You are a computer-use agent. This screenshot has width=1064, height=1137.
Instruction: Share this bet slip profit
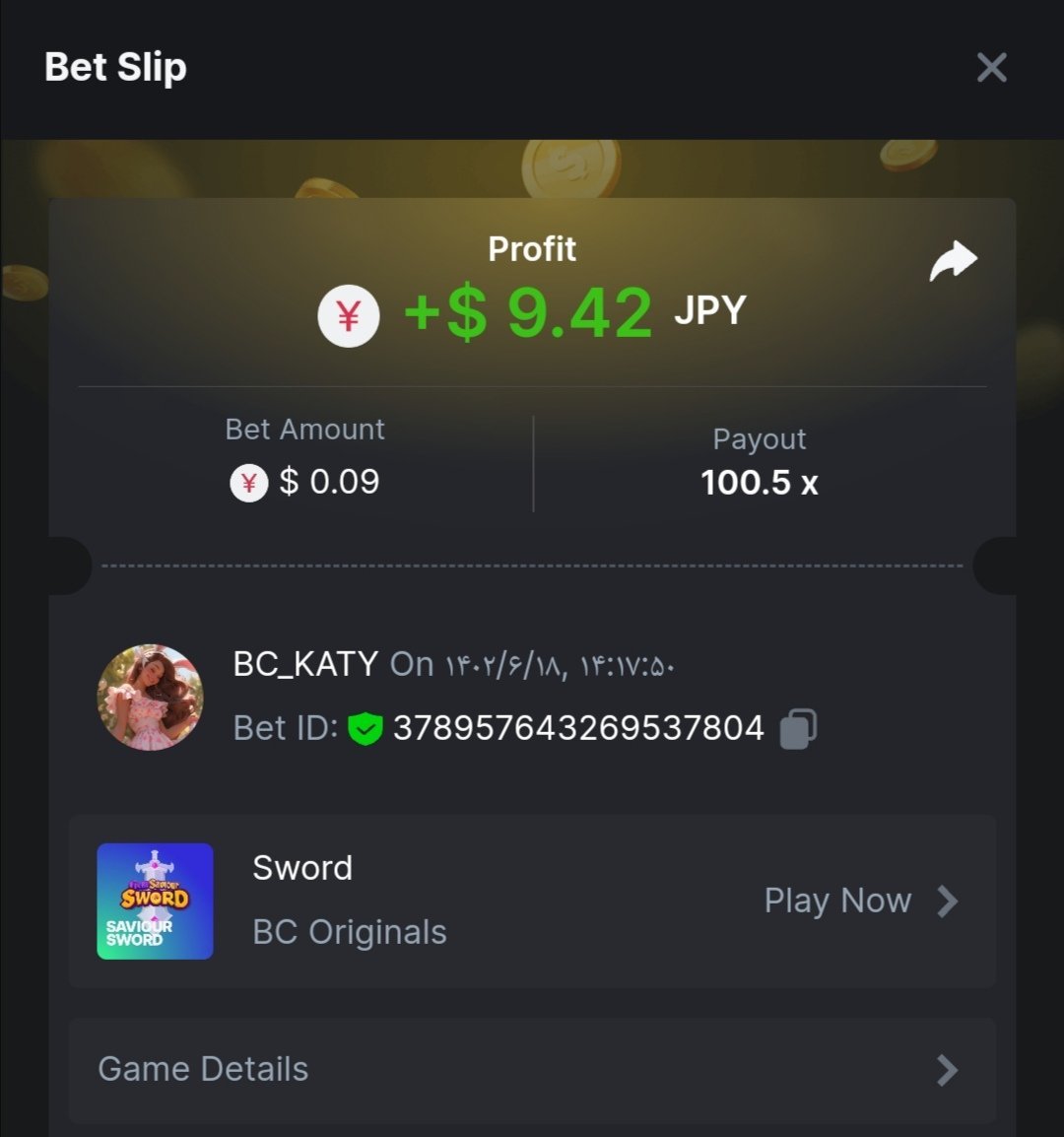coord(953,262)
